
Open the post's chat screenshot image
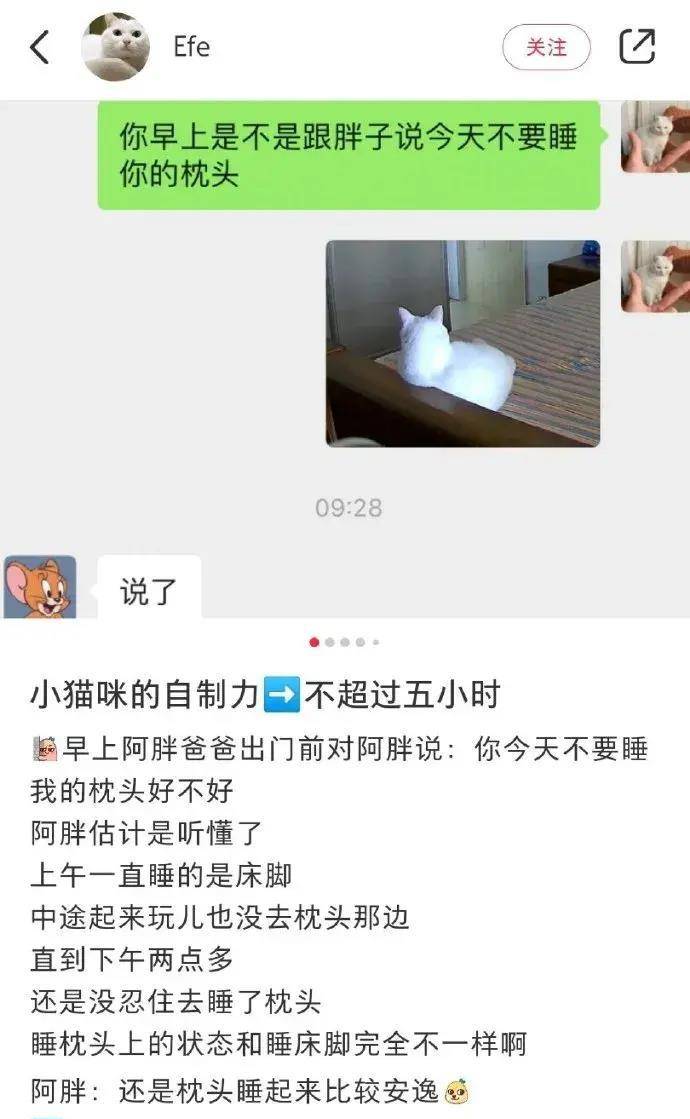click(x=345, y=360)
